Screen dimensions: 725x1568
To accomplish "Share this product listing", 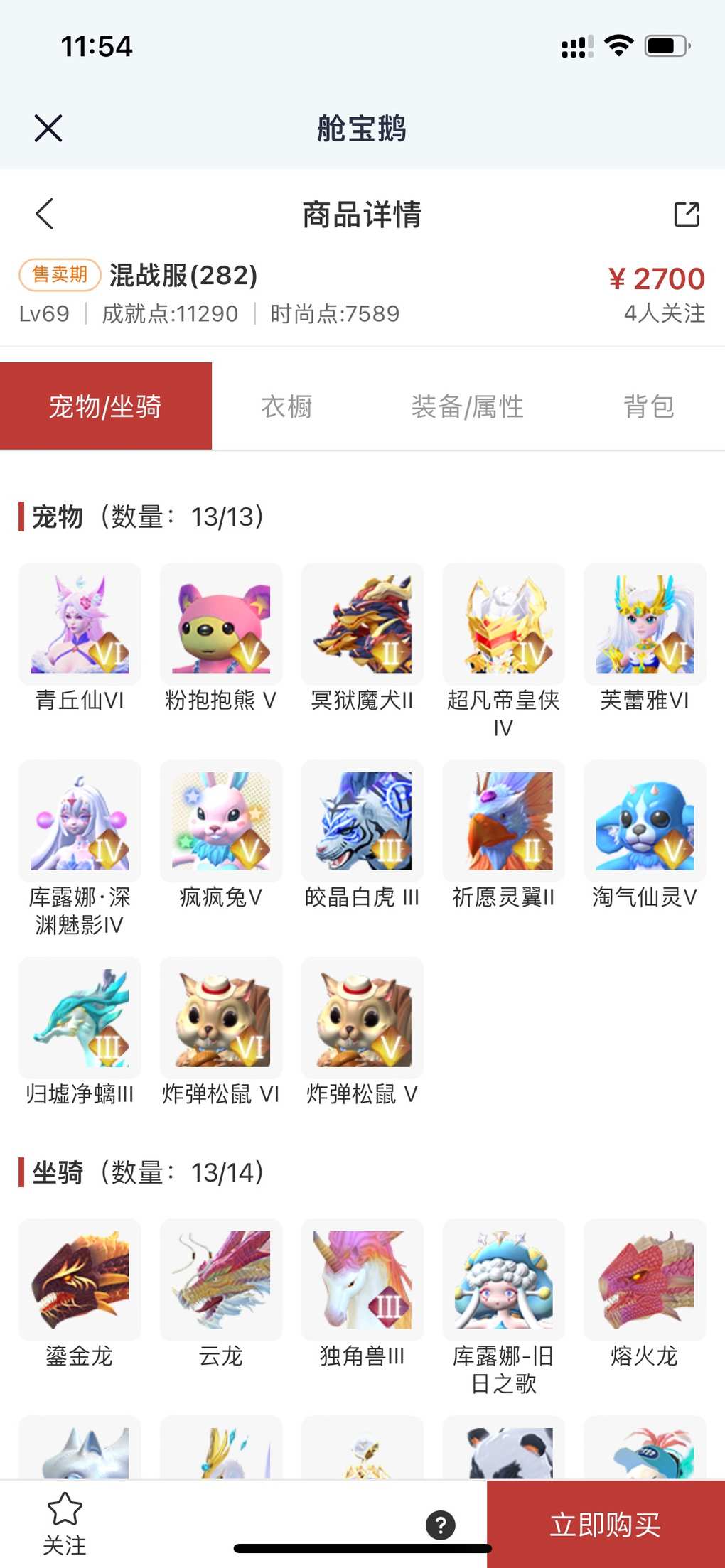I will pos(686,214).
